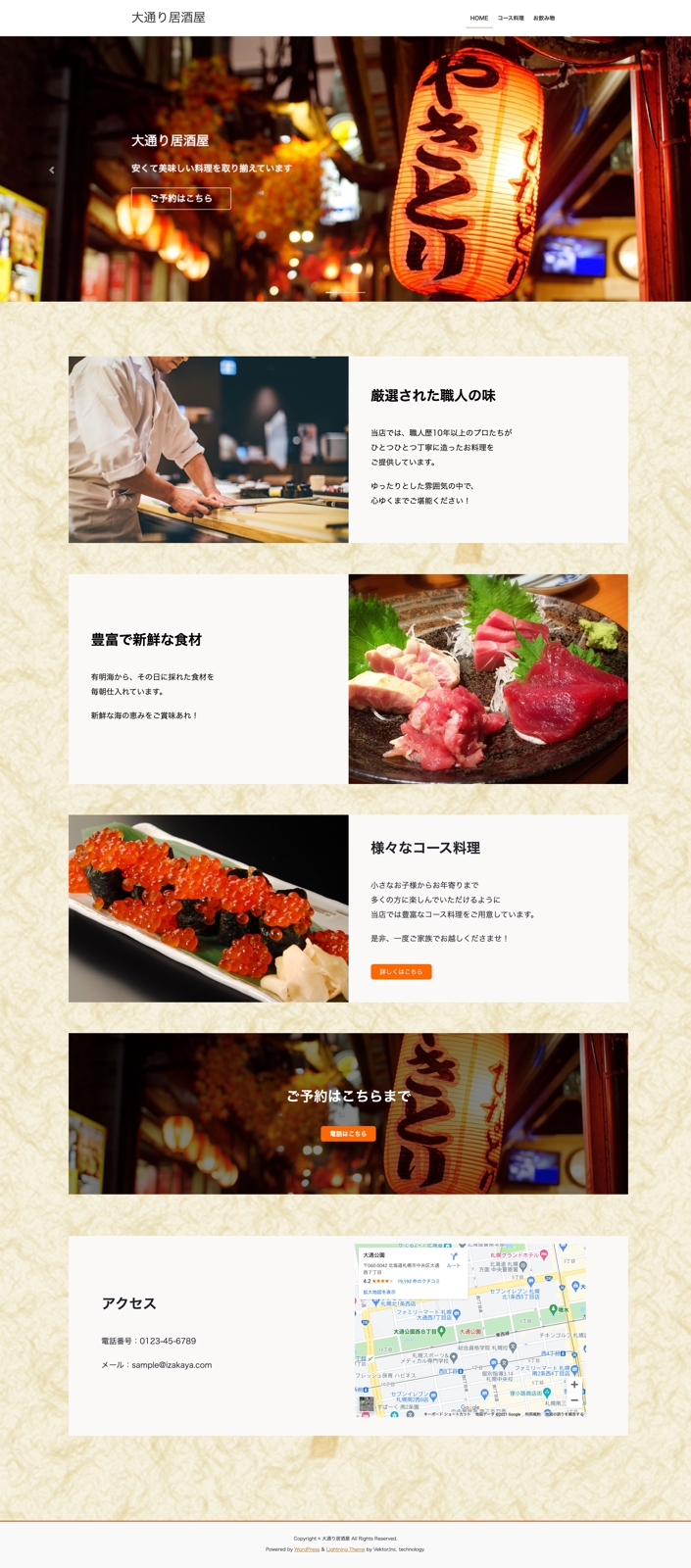Open the WordPress link in the footer
Screen dimensions: 691x1568
[x=307, y=1549]
